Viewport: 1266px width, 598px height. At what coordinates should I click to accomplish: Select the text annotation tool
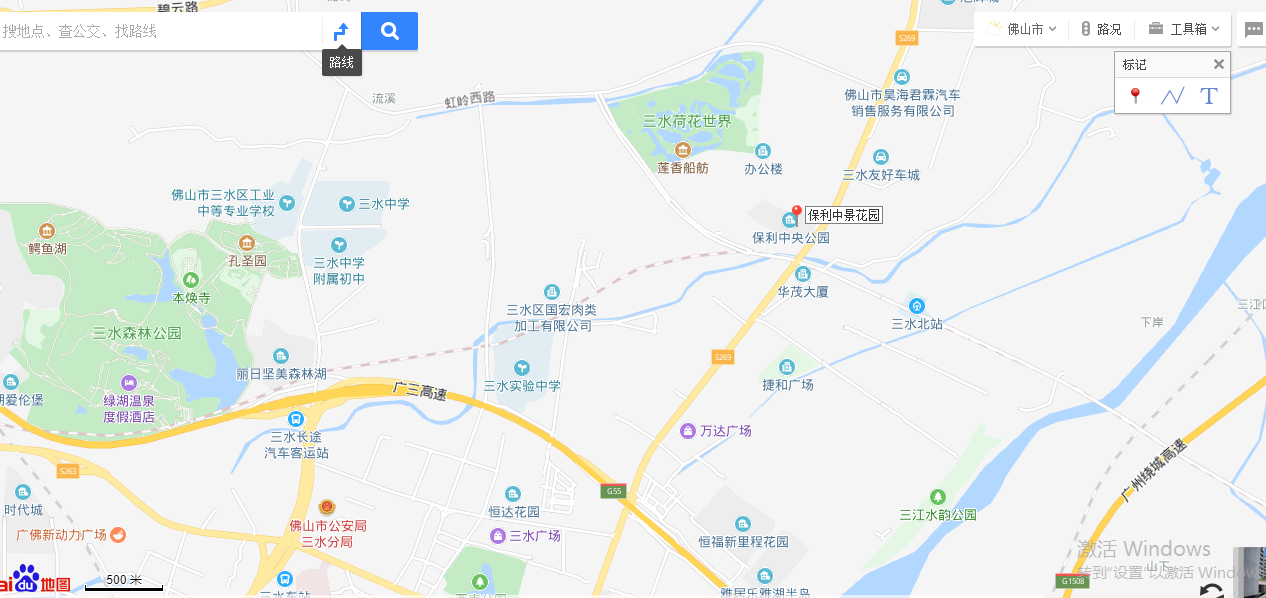(x=1209, y=96)
